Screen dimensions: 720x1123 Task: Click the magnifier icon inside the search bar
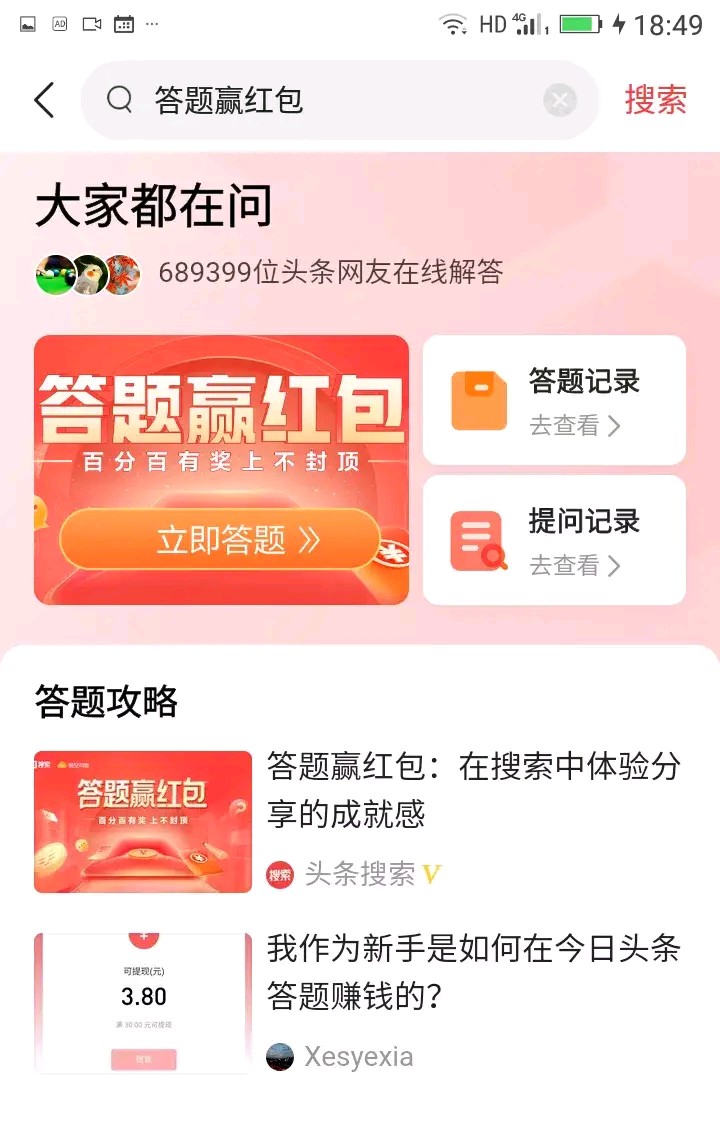tap(119, 100)
